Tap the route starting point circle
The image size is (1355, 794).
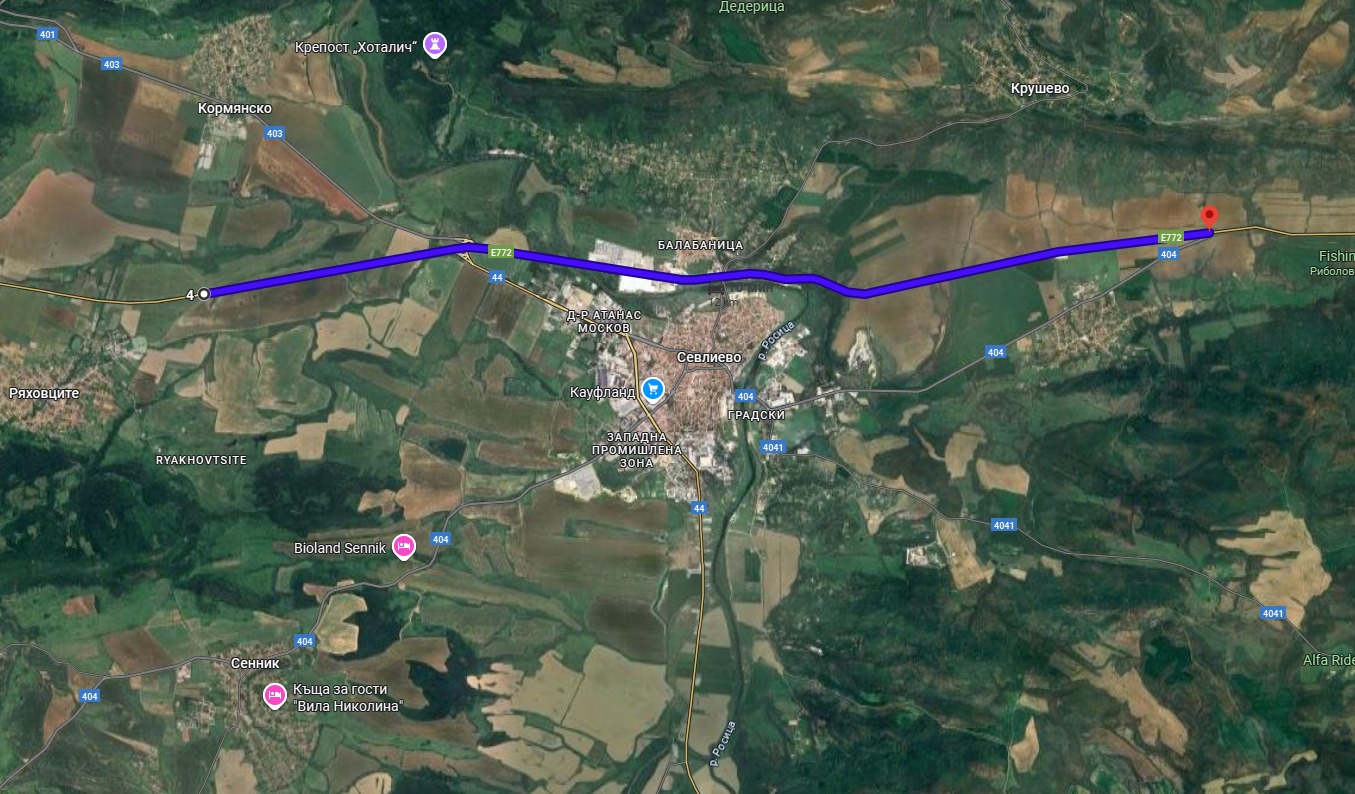[204, 294]
